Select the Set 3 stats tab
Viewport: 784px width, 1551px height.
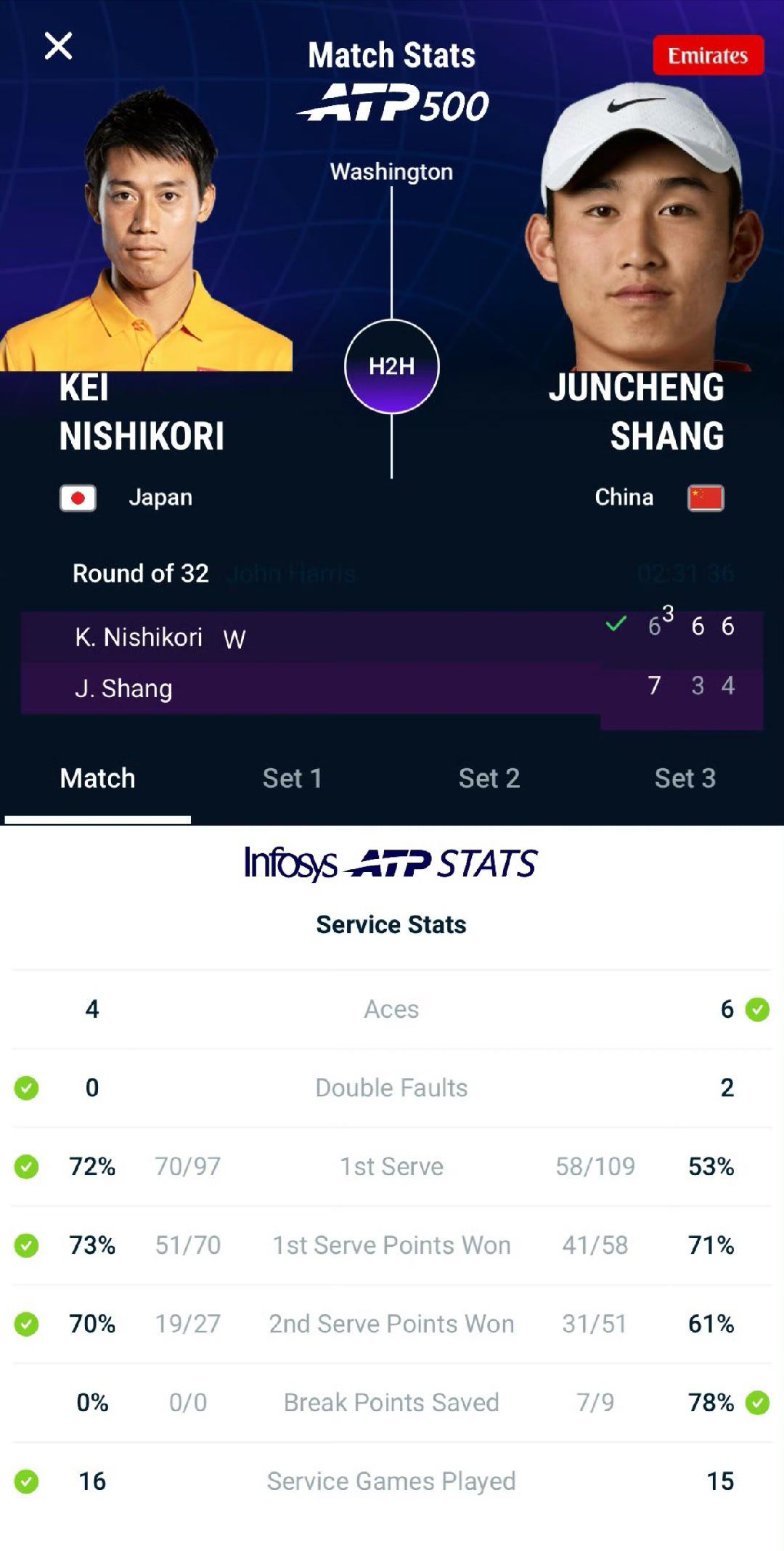pos(685,778)
